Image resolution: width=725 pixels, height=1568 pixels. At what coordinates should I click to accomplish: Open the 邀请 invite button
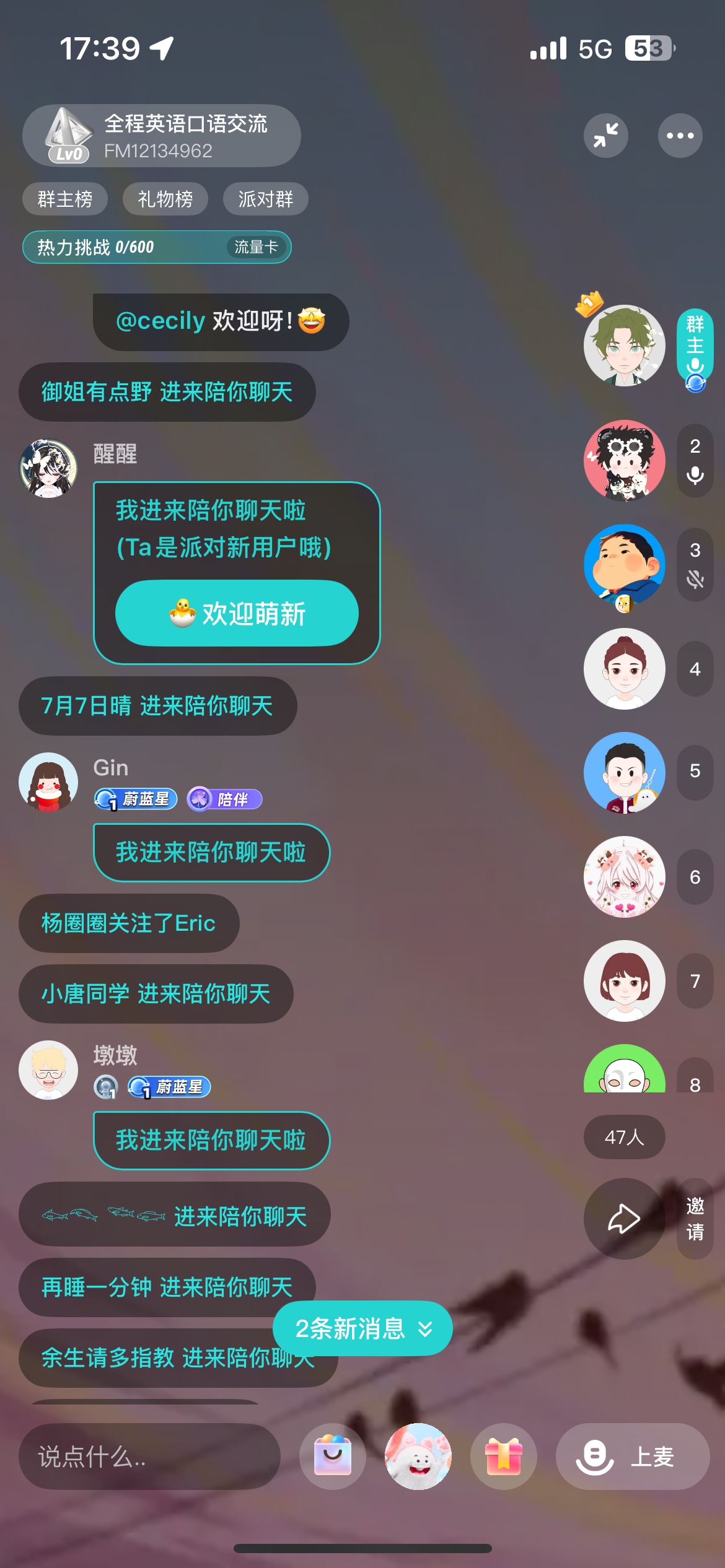point(695,1219)
